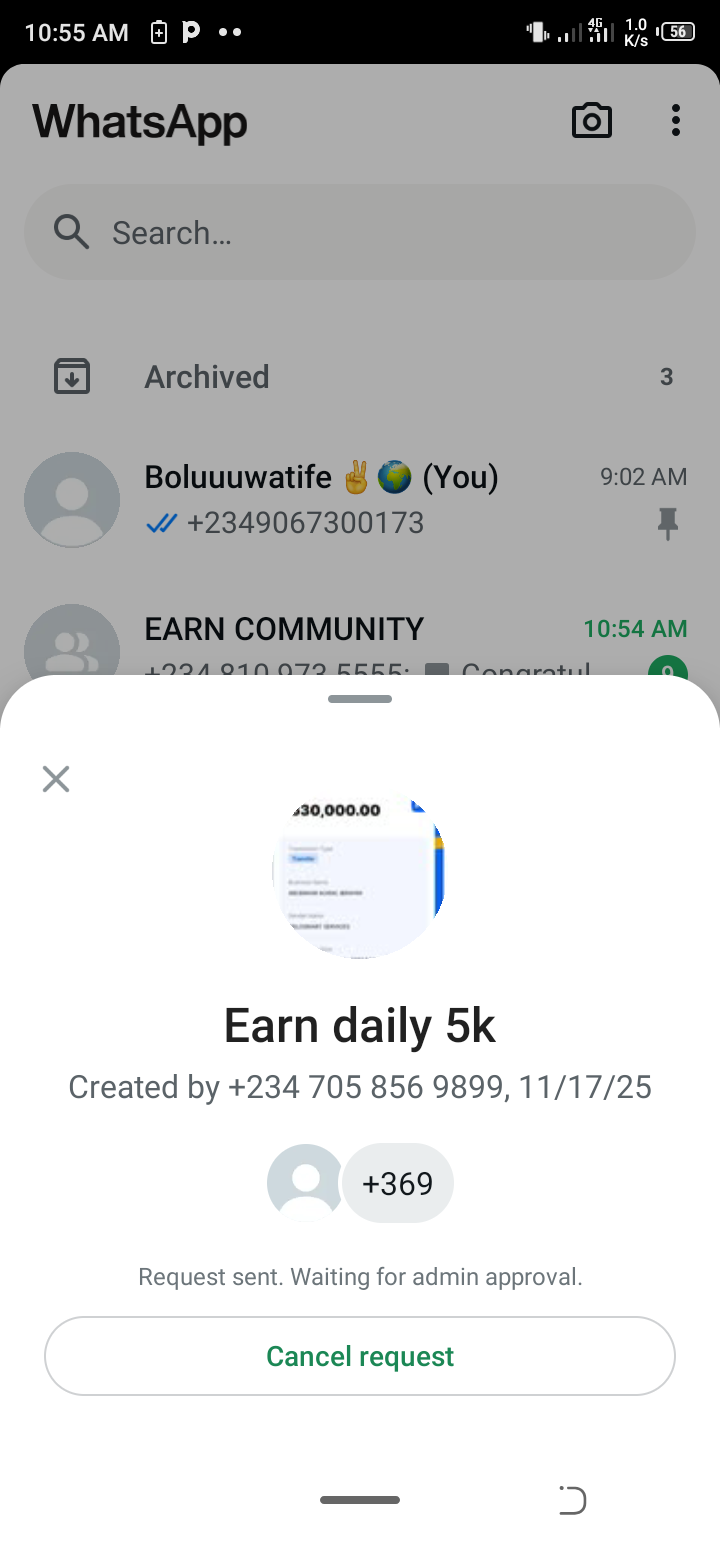Close the Earn daily 5k sheet
The image size is (720, 1548).
point(56,779)
